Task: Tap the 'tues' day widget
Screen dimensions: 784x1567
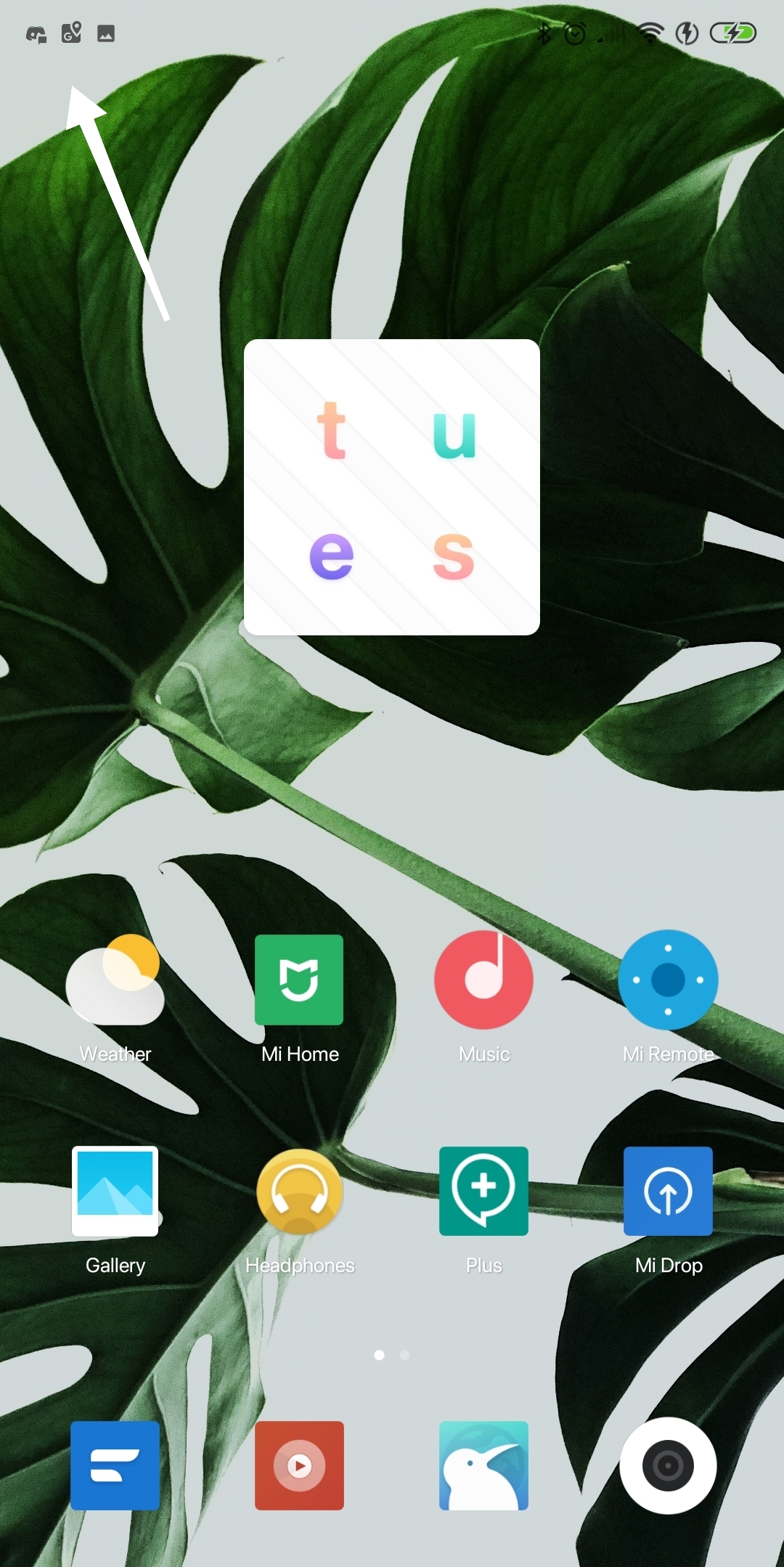Action: click(392, 487)
